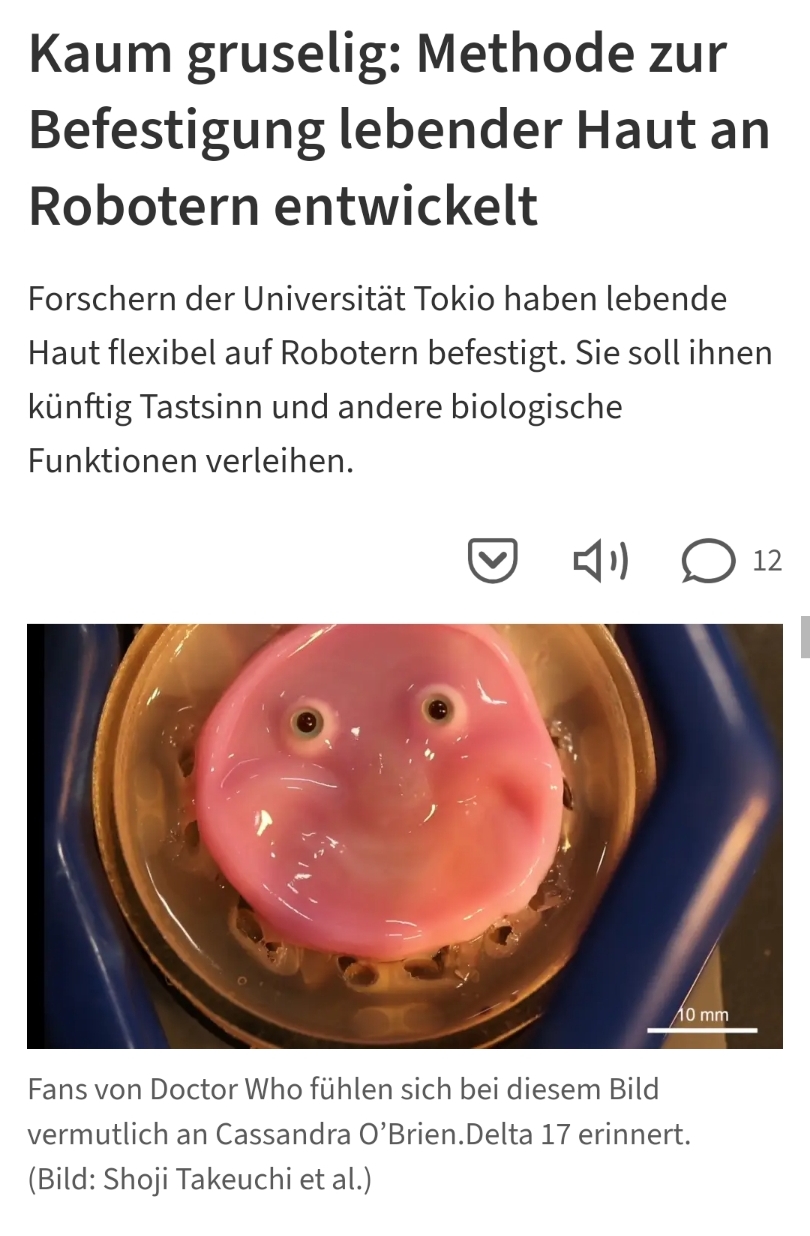This screenshot has height=1236, width=810.
Task: Listen to the article read aloud
Action: tap(600, 561)
